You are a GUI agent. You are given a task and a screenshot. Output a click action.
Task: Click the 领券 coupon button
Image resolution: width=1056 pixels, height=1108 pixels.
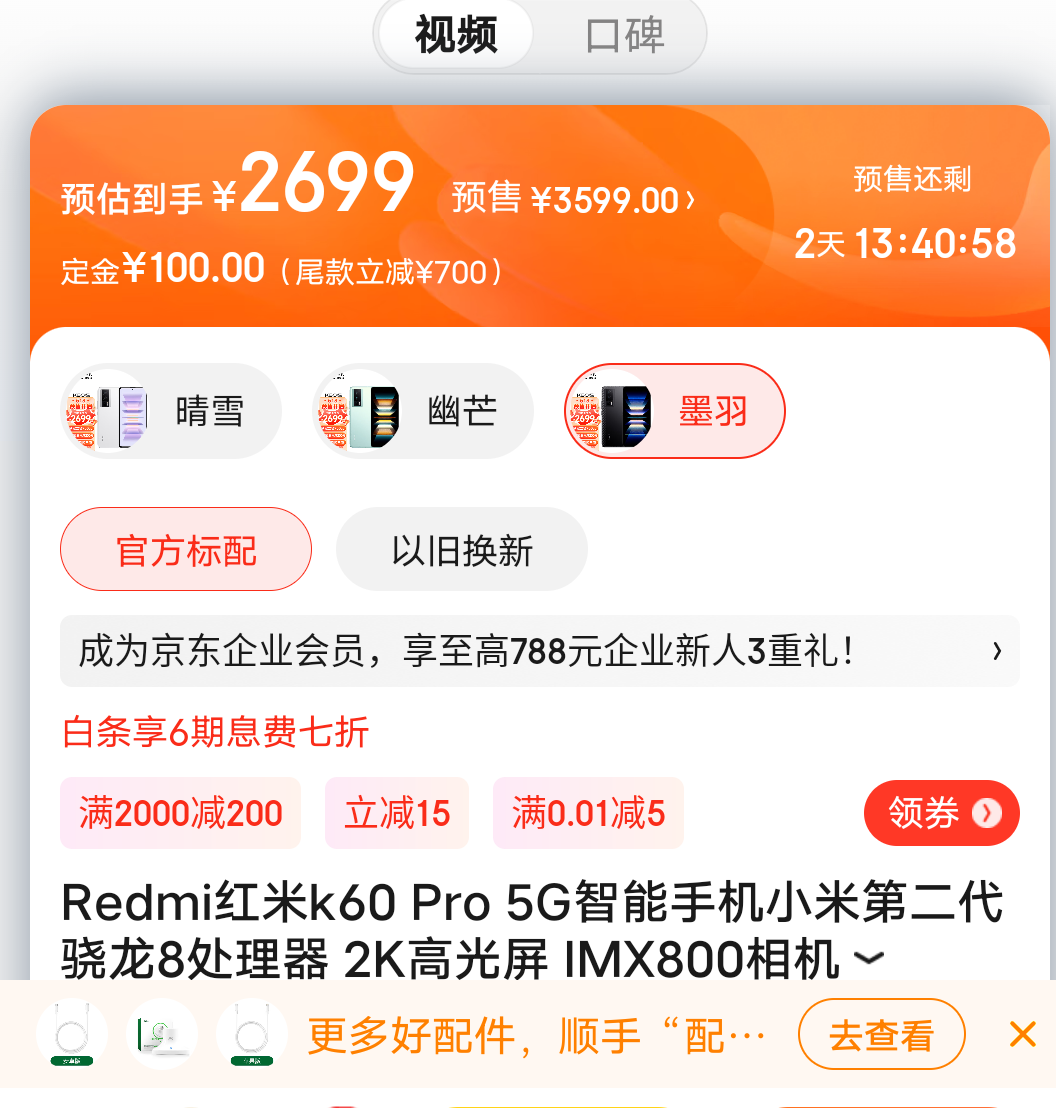click(941, 813)
